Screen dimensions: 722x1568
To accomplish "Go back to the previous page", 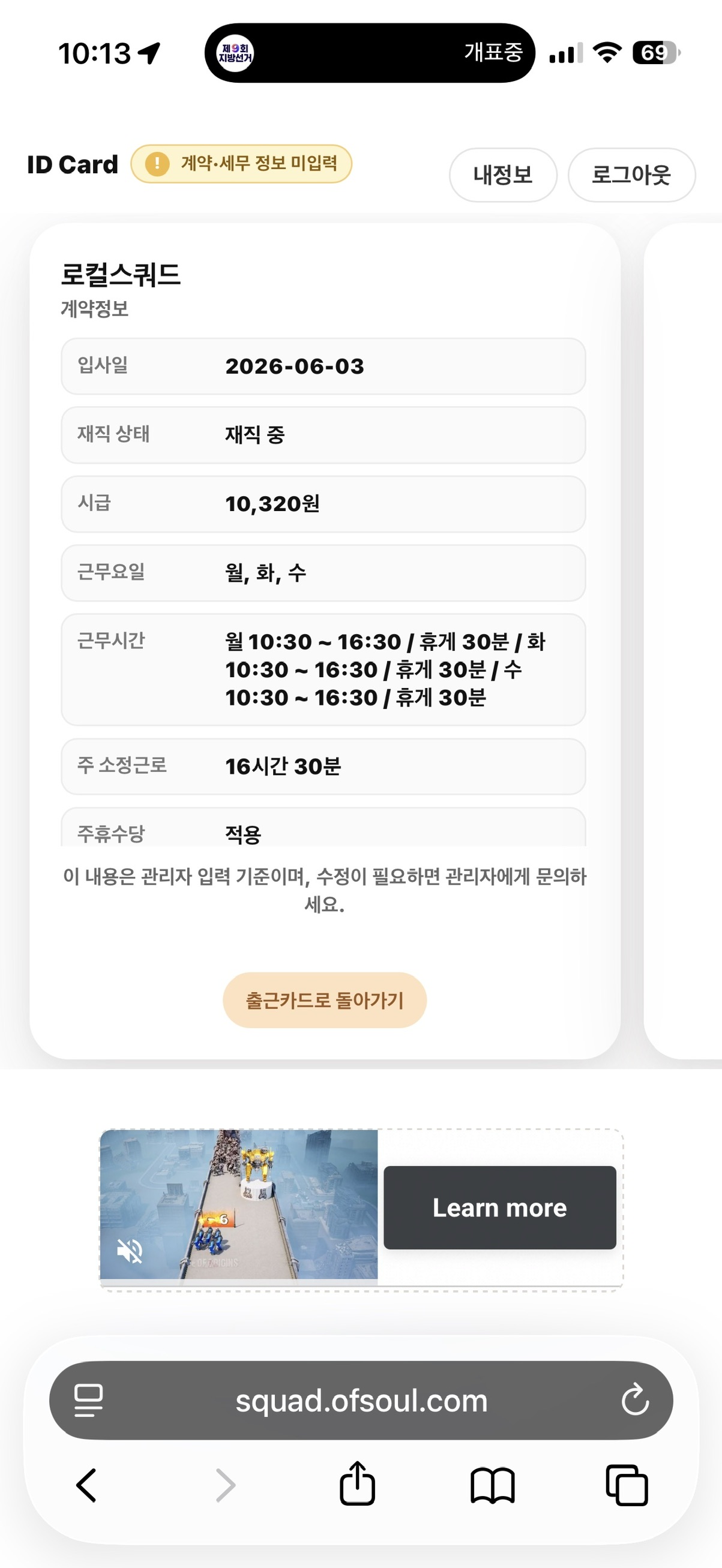I will click(86, 1486).
